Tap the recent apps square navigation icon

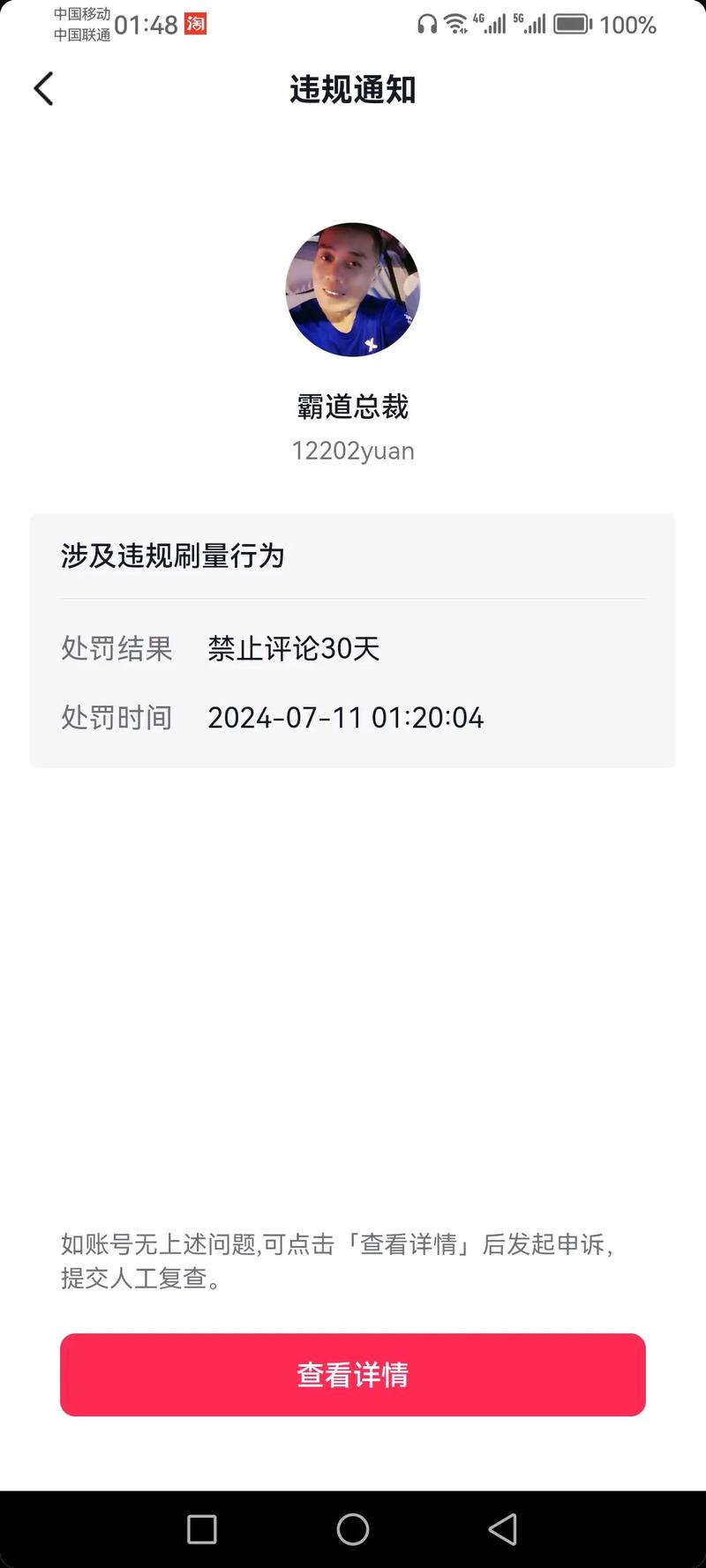tap(201, 1529)
